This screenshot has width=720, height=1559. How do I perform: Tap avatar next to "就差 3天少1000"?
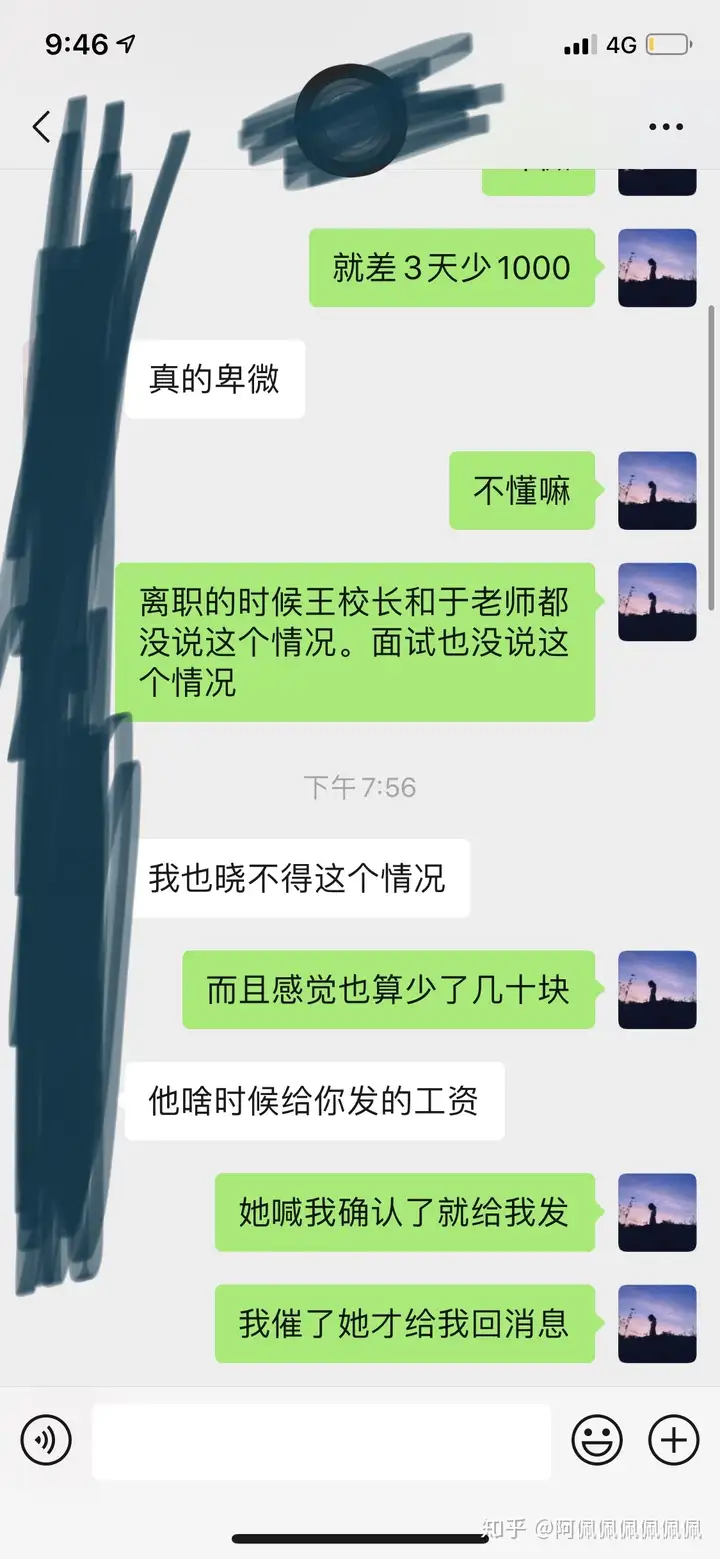click(x=657, y=267)
